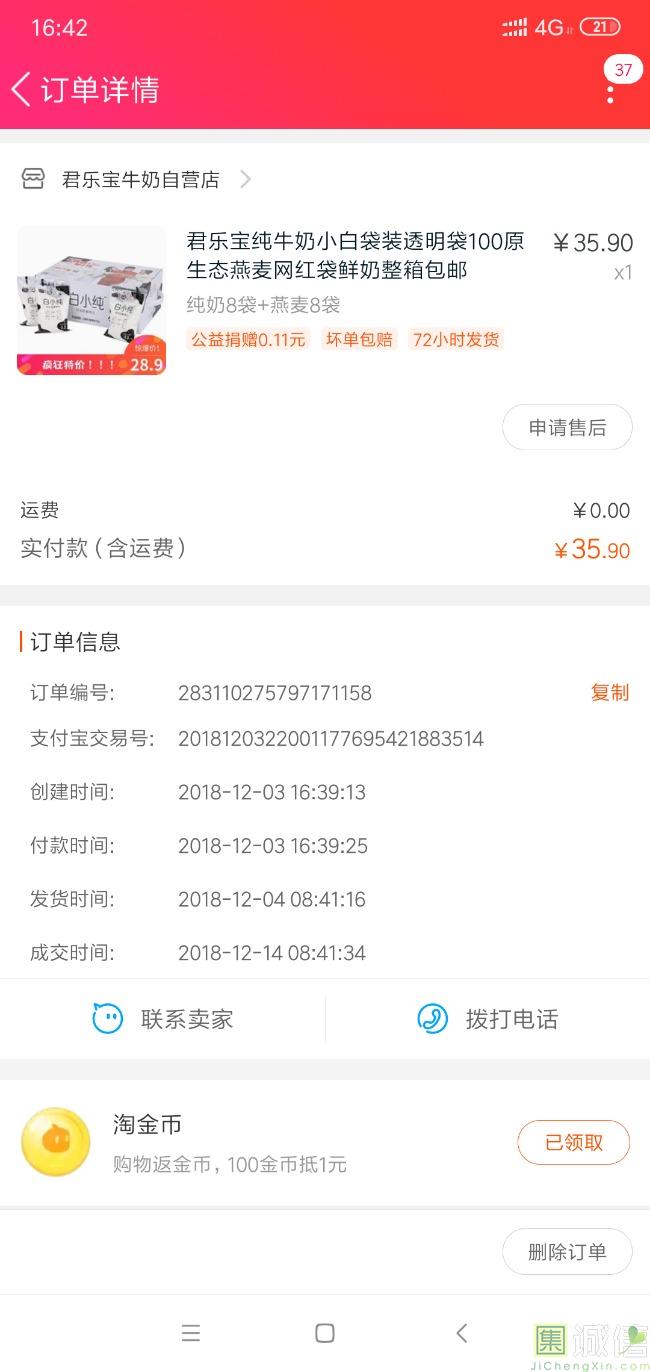This screenshot has width=650, height=1372.
Task: Go to the system home screen
Action: 325,1333
